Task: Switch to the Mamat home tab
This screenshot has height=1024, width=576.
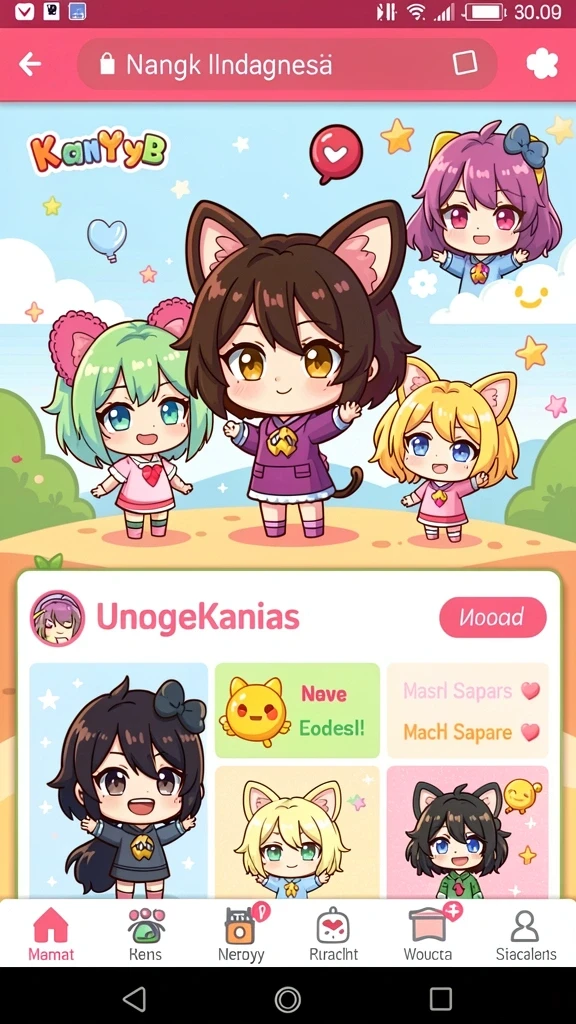Action: coord(50,934)
